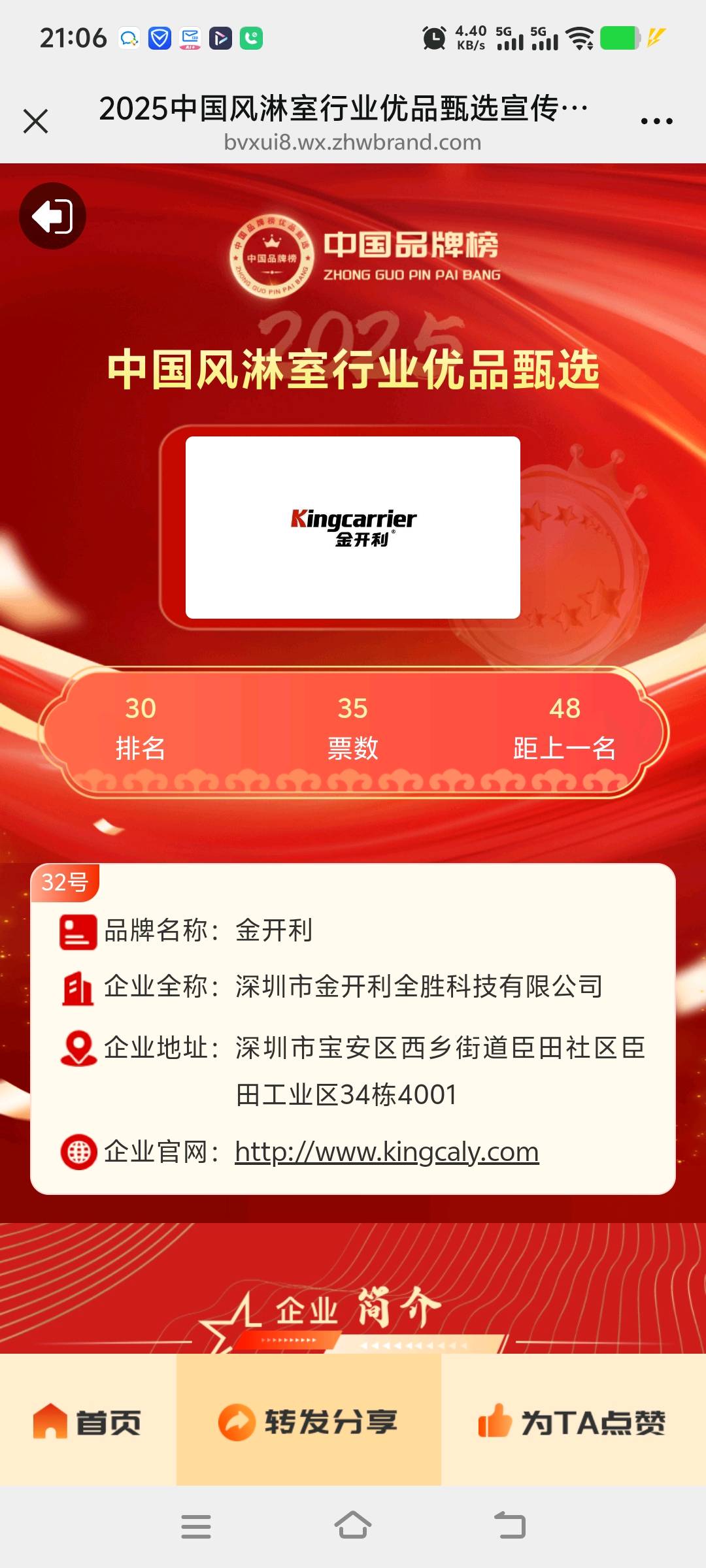Tap 转发分享 to share this page
This screenshot has height=1568, width=706.
(x=309, y=1422)
